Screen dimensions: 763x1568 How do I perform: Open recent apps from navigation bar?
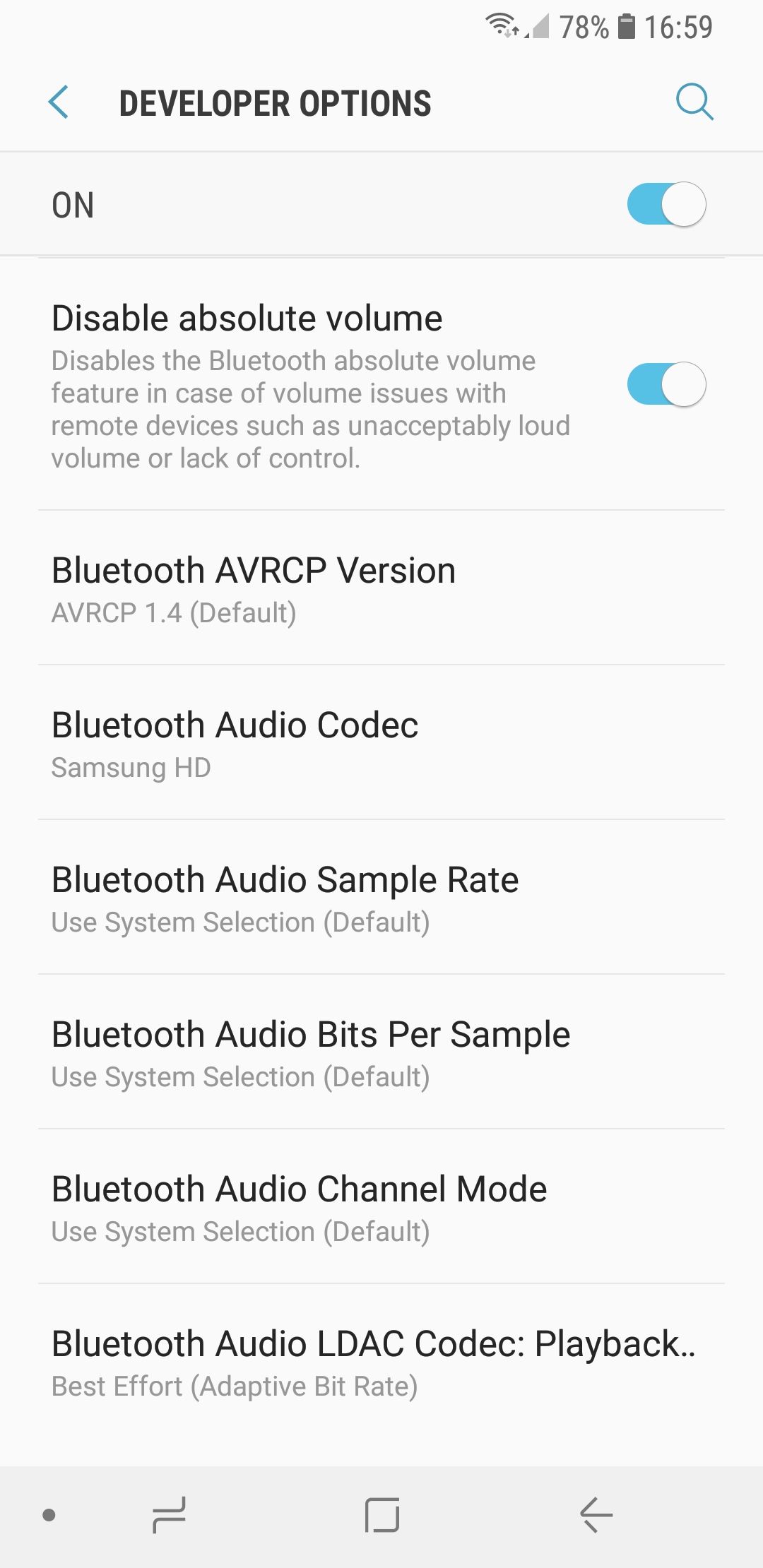pyautogui.click(x=170, y=1514)
